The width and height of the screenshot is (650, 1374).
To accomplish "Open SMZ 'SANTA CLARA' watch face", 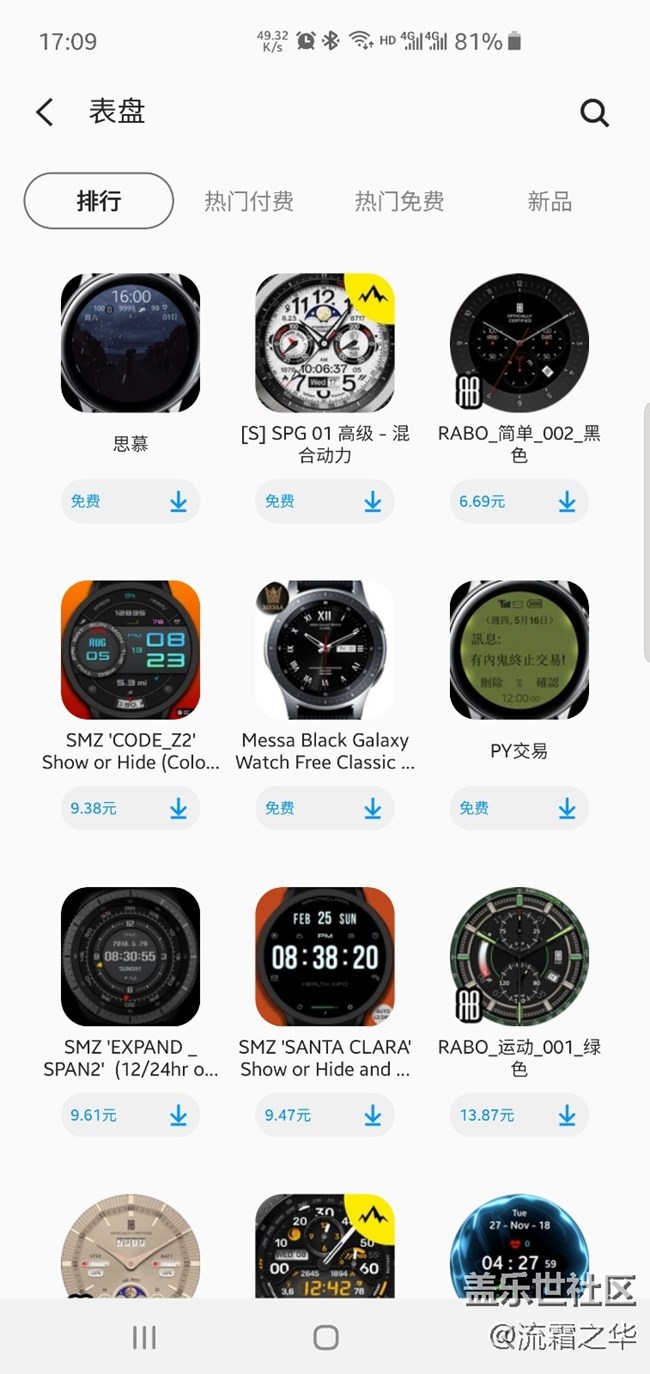I will [x=325, y=957].
